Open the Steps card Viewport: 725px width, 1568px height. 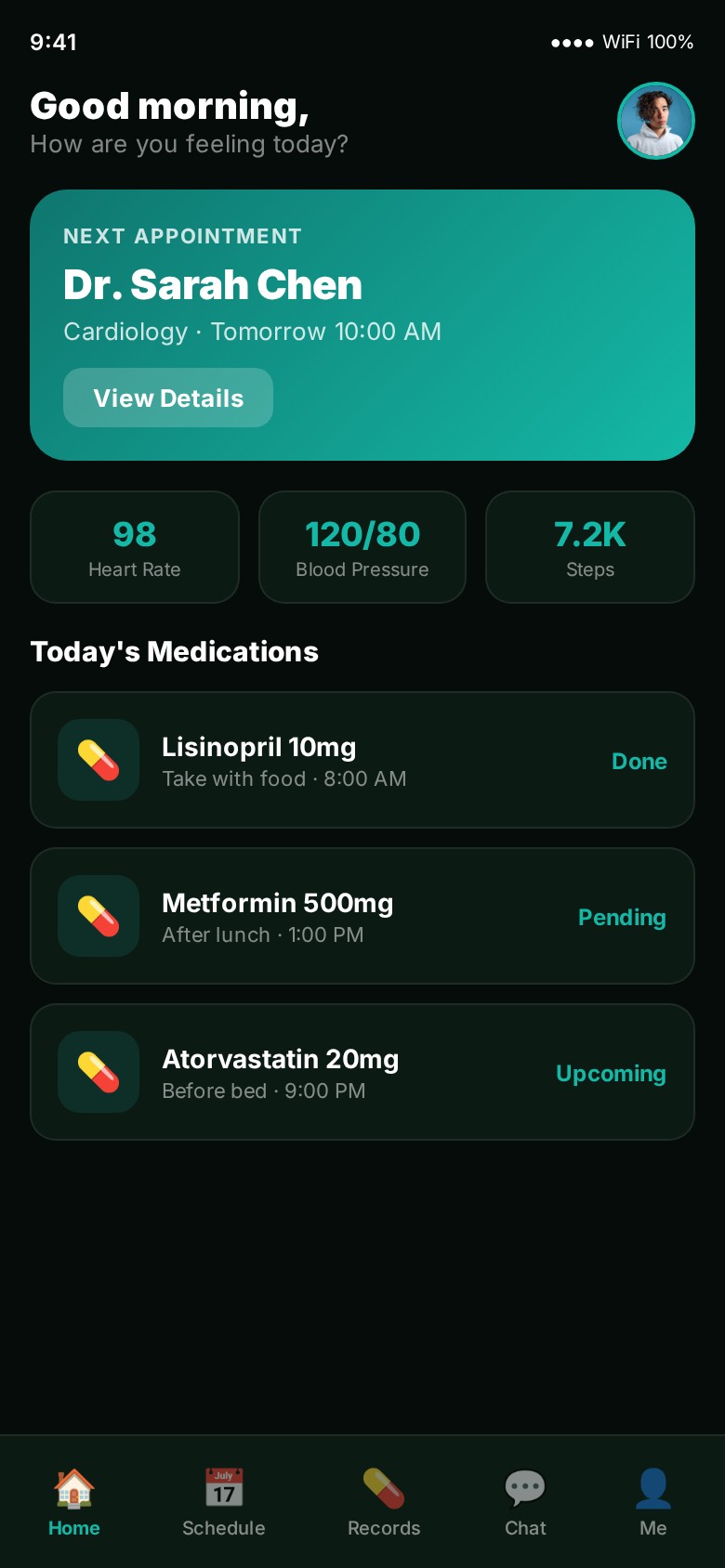click(590, 547)
